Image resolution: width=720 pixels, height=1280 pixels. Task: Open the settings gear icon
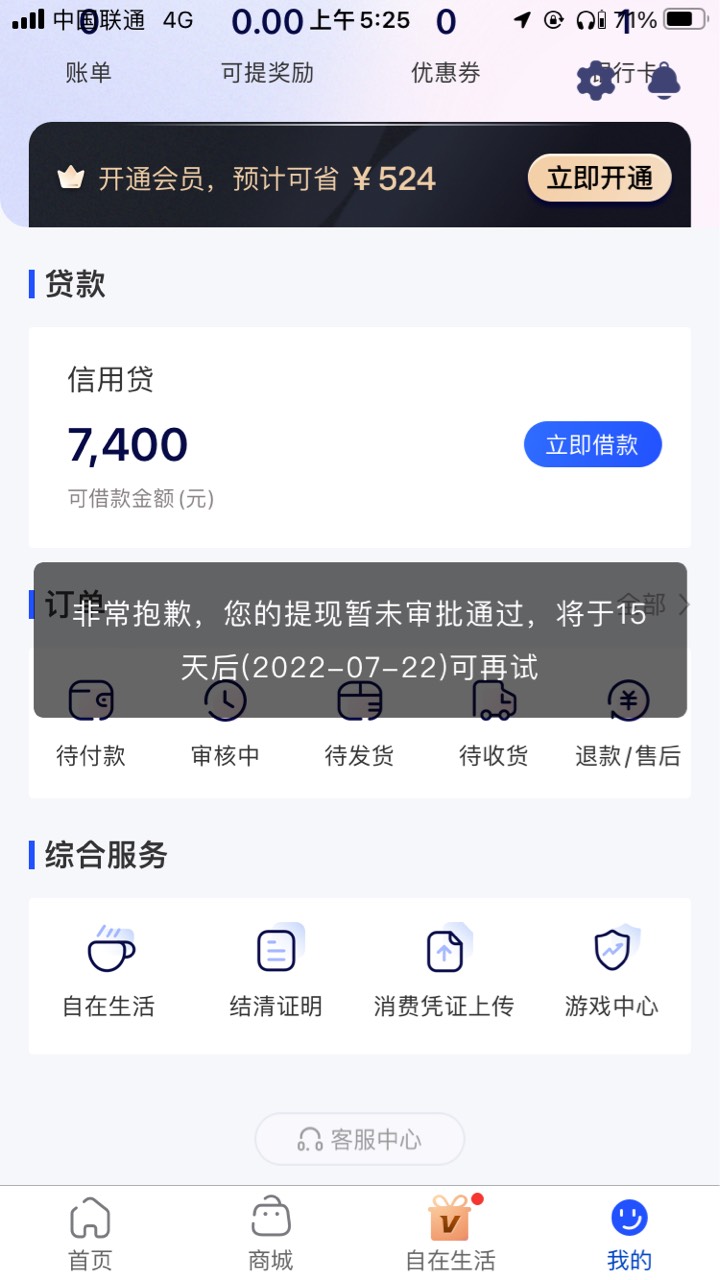coord(596,80)
